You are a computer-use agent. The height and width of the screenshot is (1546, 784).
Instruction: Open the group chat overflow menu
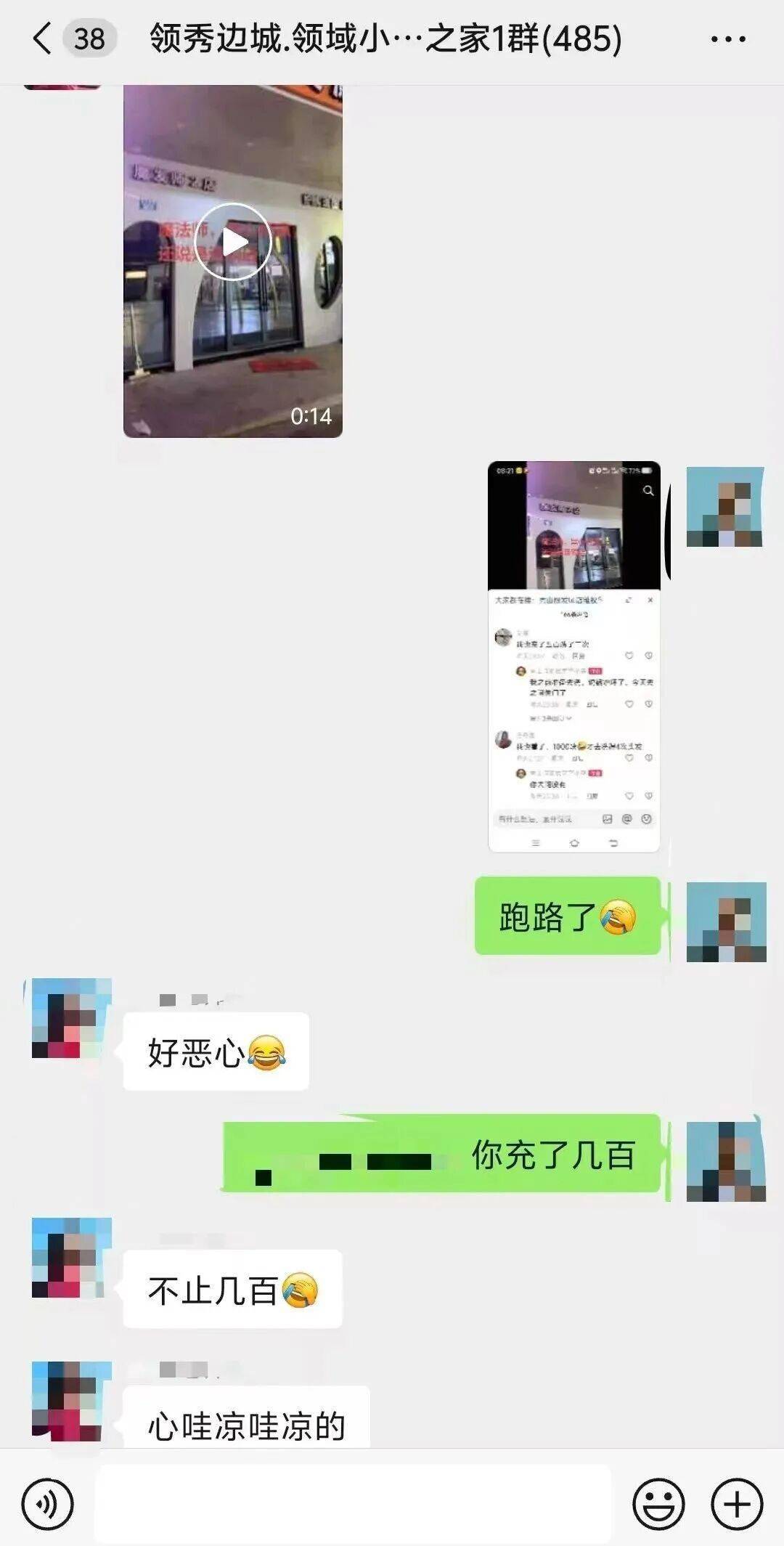click(727, 39)
